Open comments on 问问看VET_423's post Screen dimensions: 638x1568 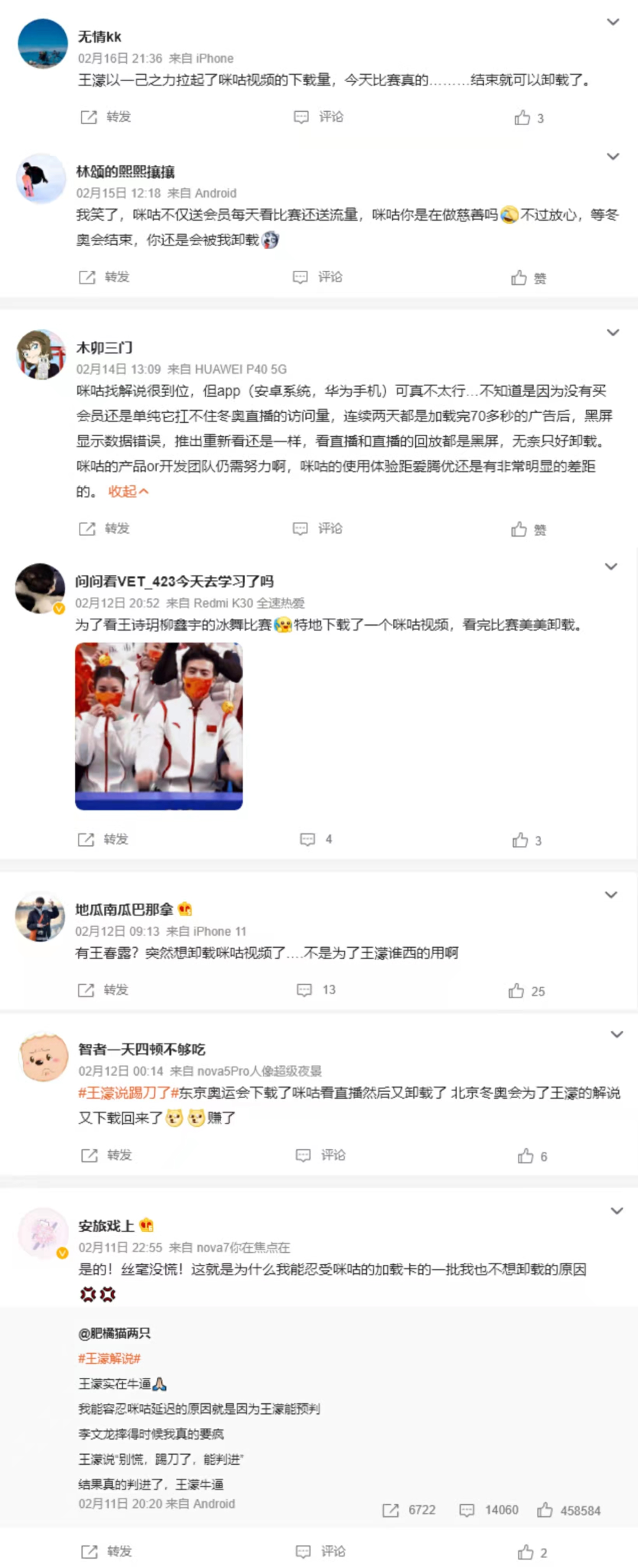point(315,839)
